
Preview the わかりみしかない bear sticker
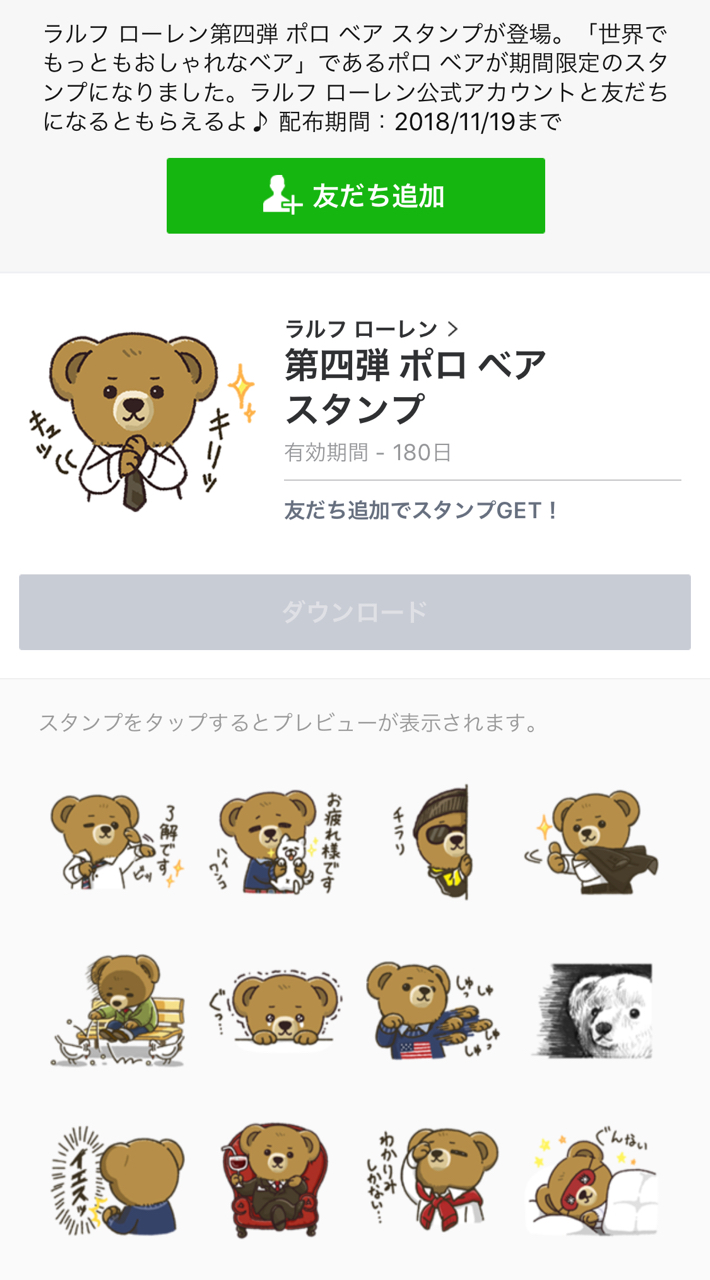[433, 1180]
